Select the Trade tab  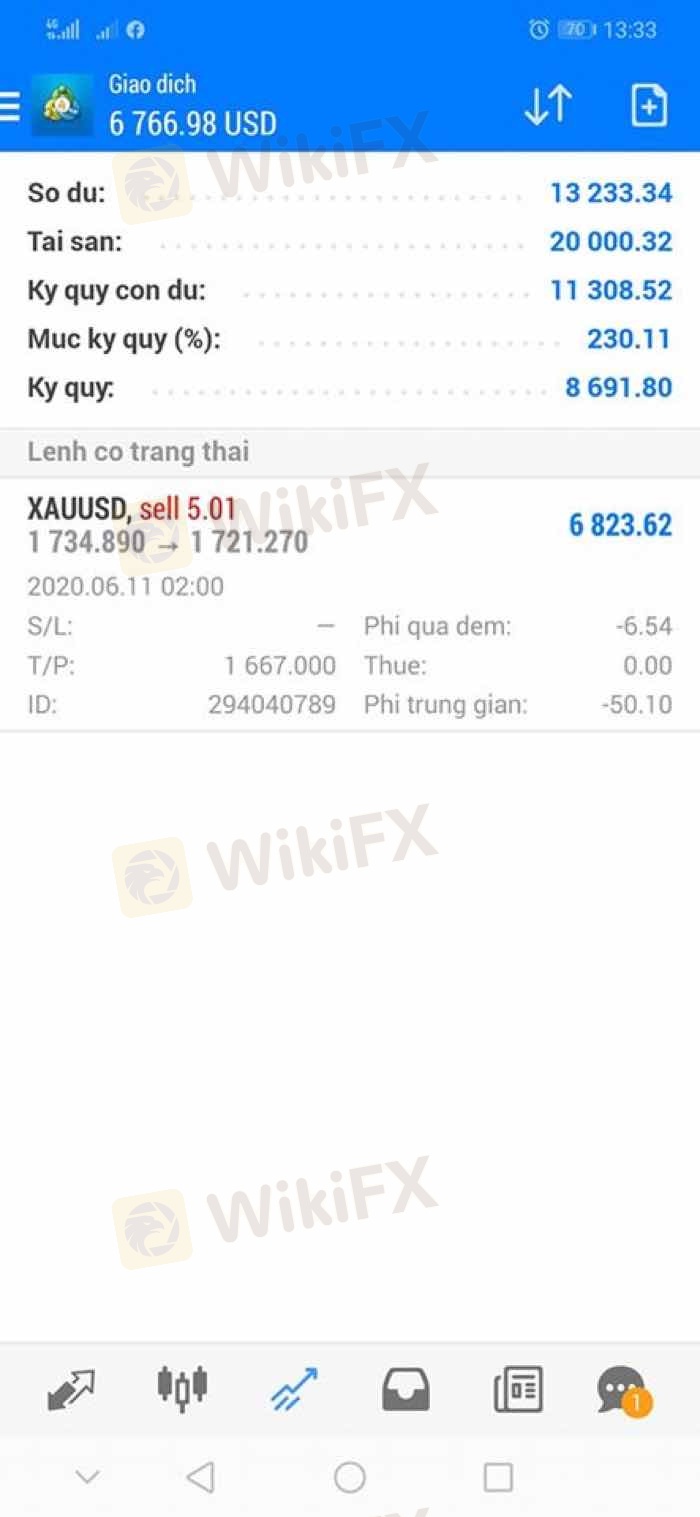[x=294, y=1389]
